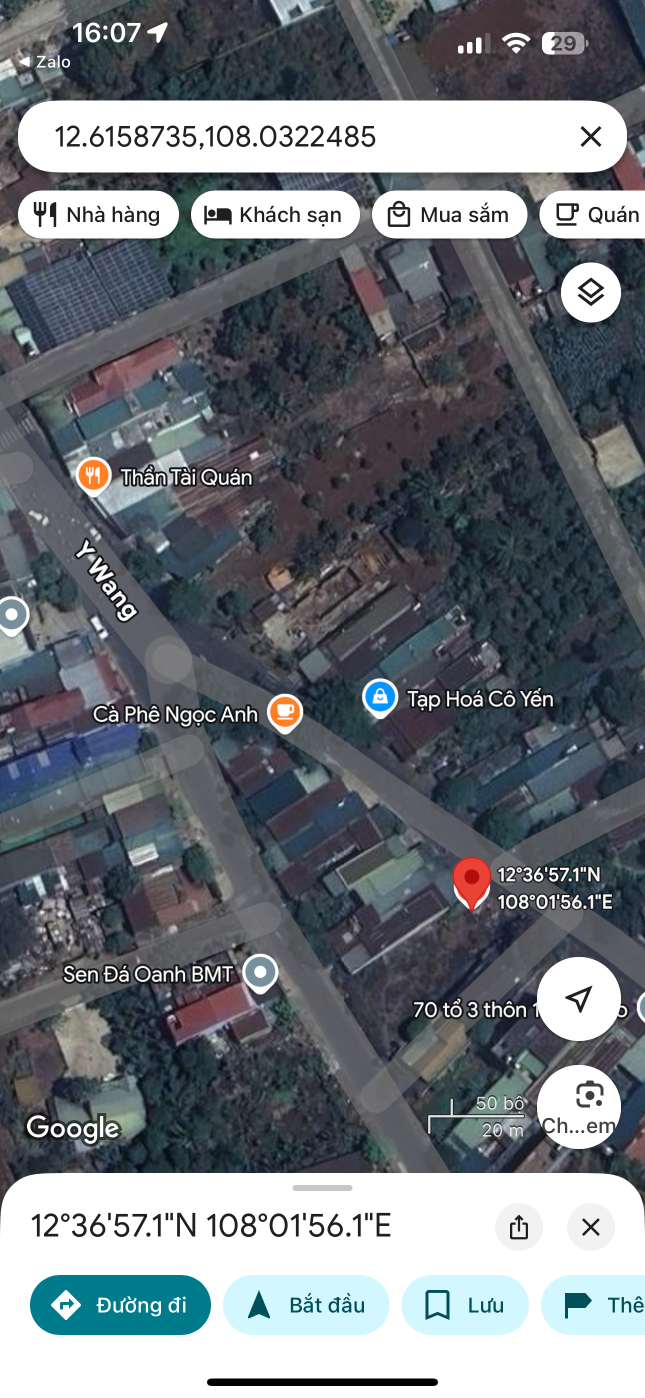
Task: Tap the red dropped pin
Action: (x=472, y=882)
